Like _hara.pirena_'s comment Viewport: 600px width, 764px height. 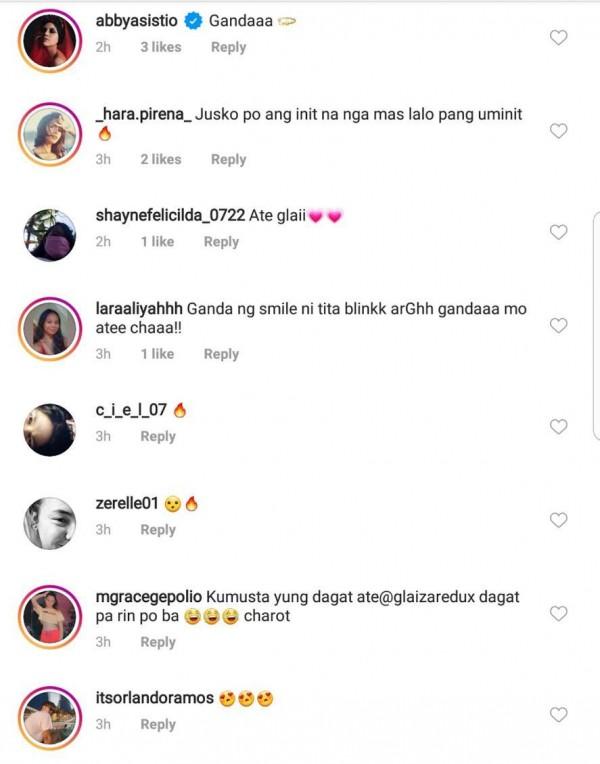point(559,131)
